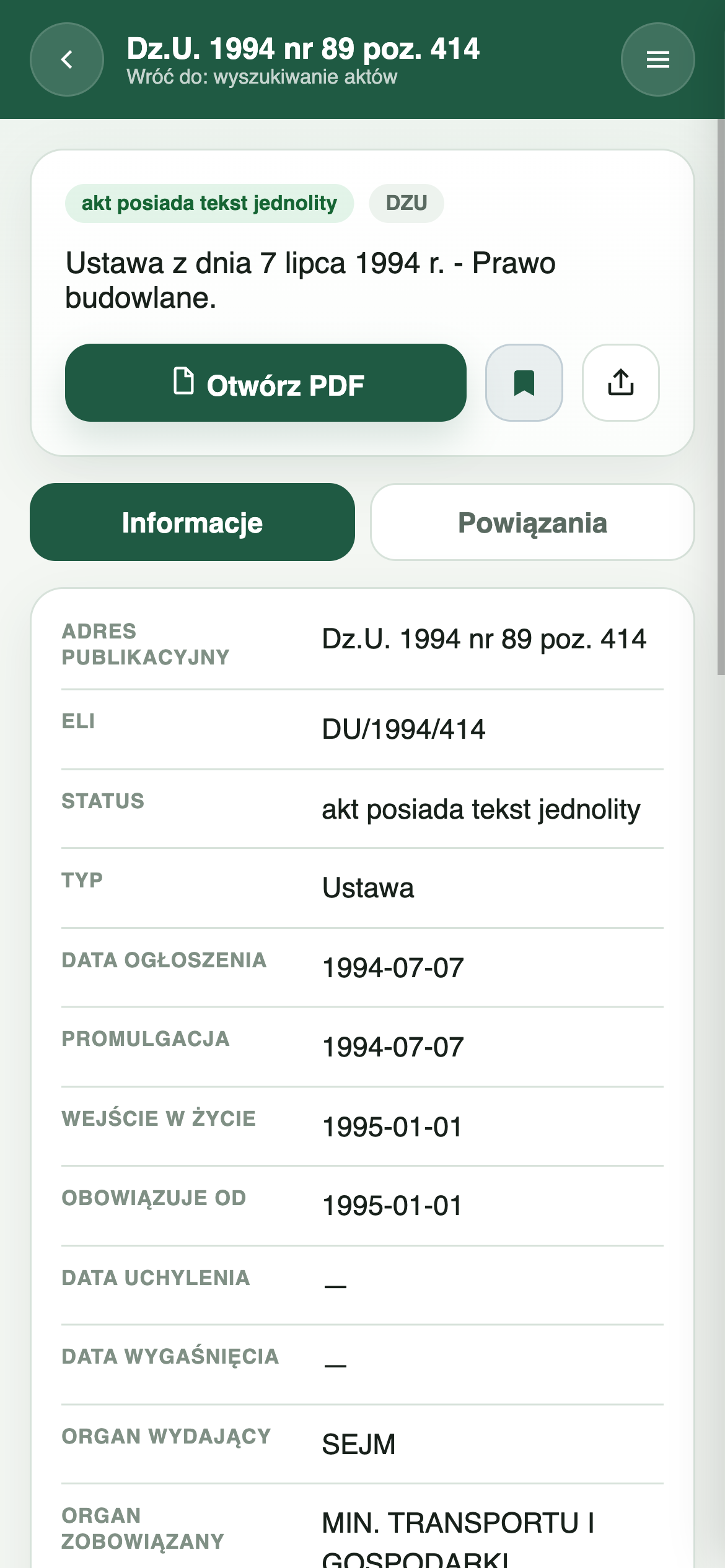Go back to act search
The height and width of the screenshot is (1568, 725).
click(67, 59)
